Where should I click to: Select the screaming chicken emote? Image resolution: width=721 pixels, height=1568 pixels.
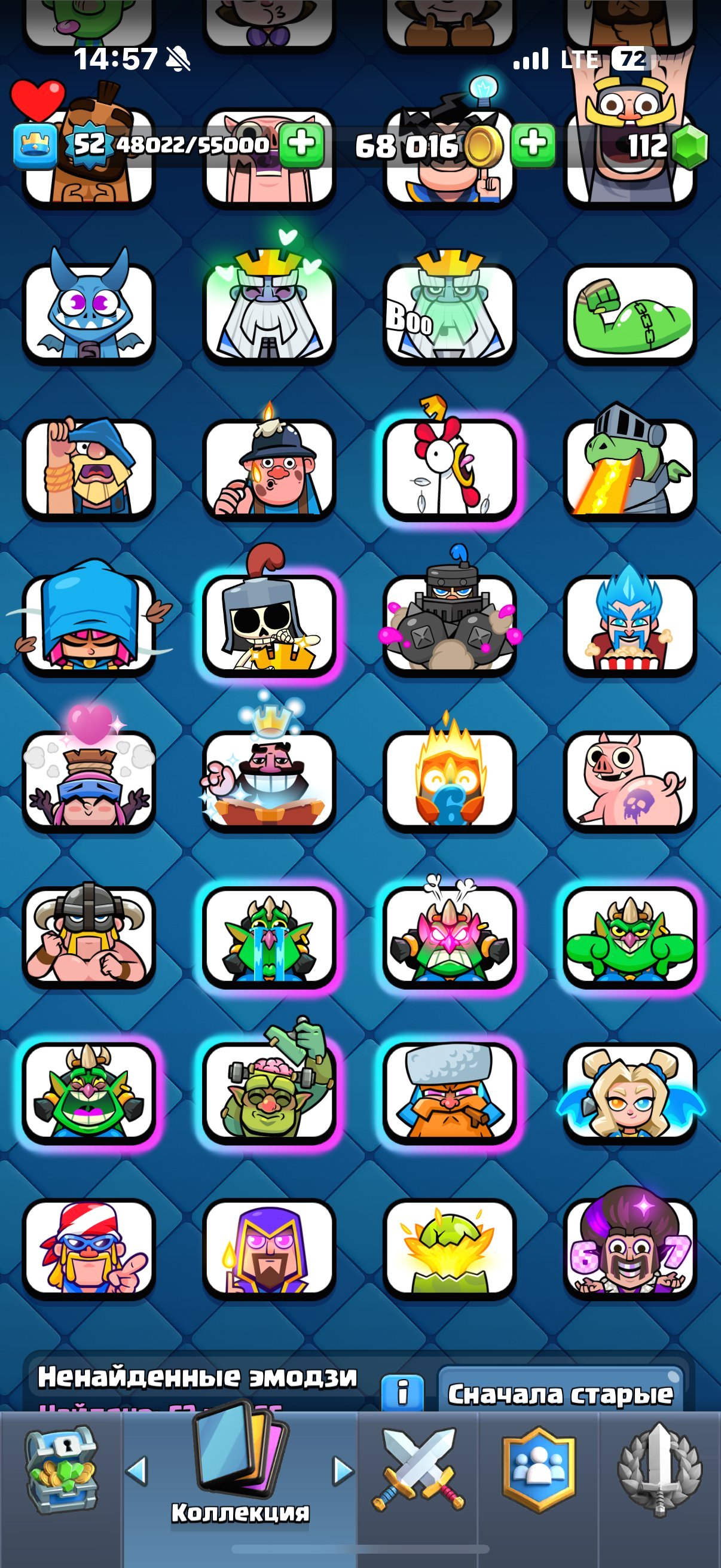(449, 469)
